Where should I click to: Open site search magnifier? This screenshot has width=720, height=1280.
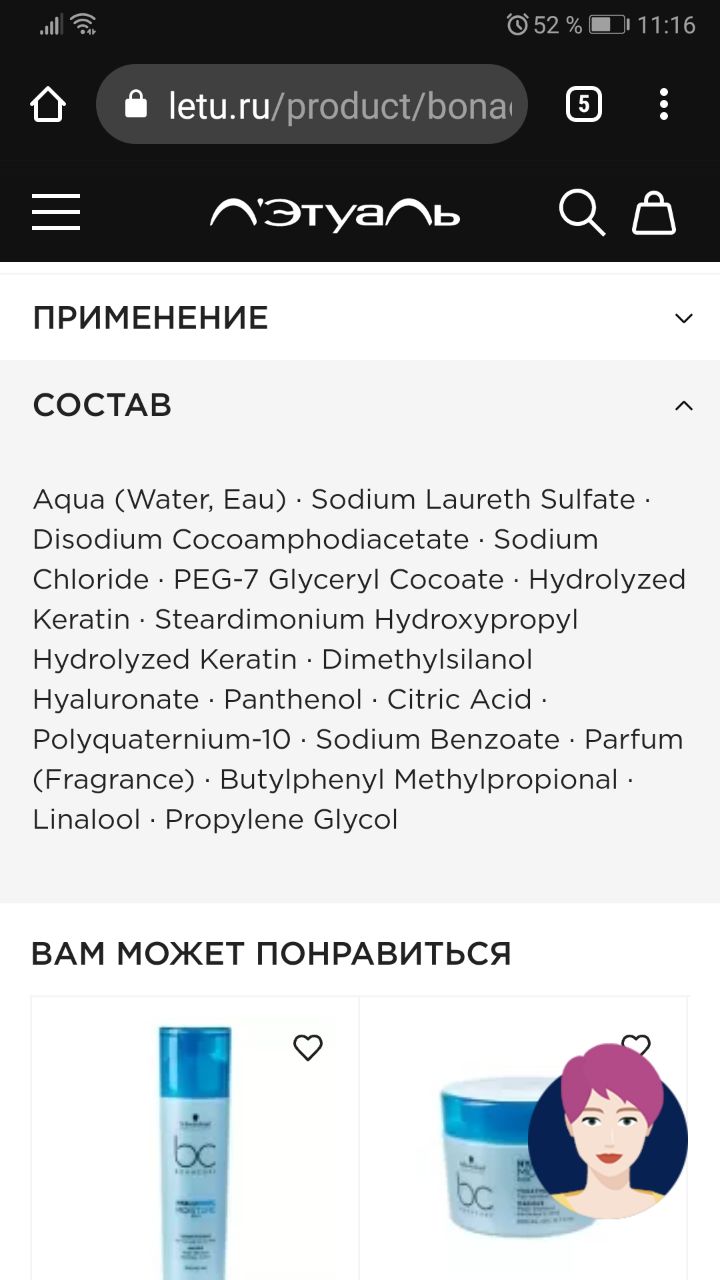pos(581,212)
